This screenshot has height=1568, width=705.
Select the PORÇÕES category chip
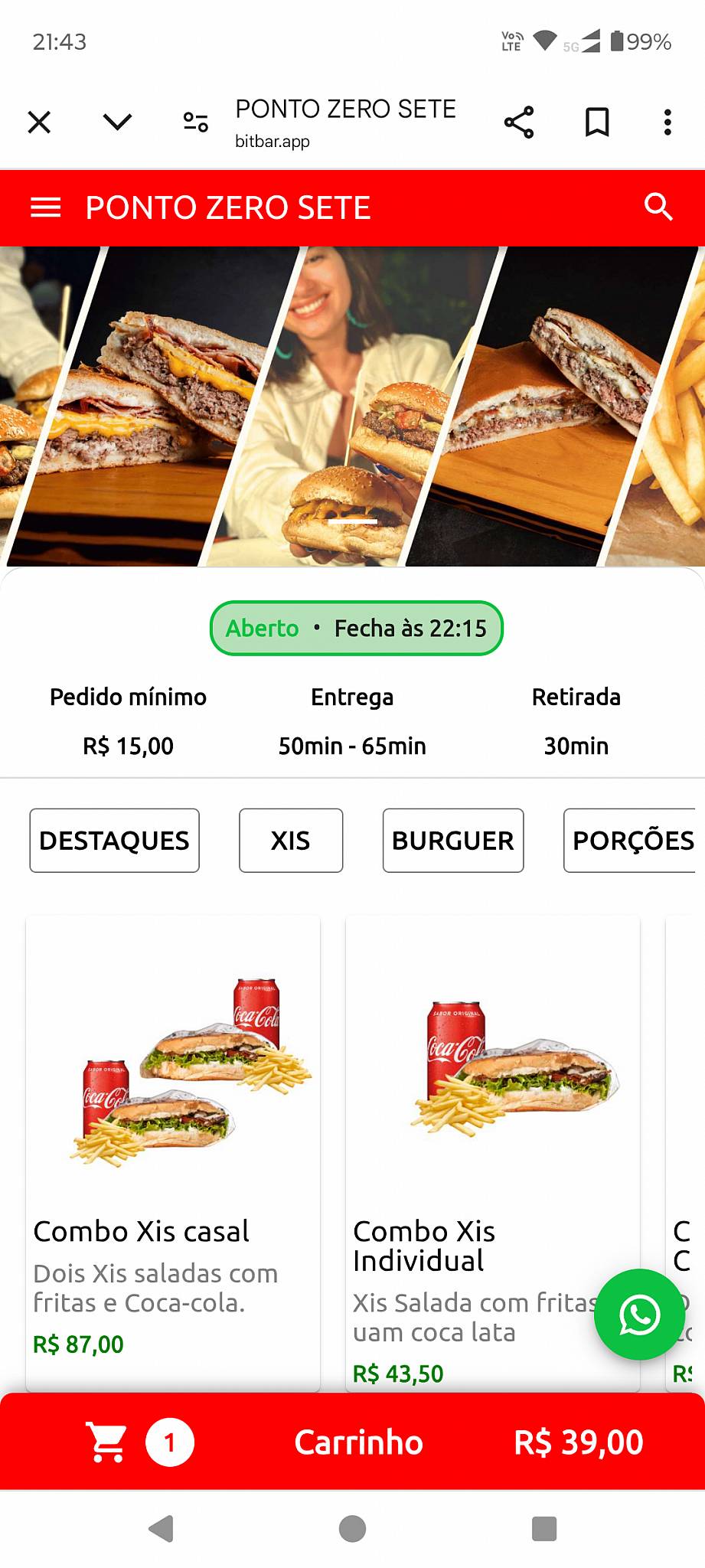coord(632,840)
